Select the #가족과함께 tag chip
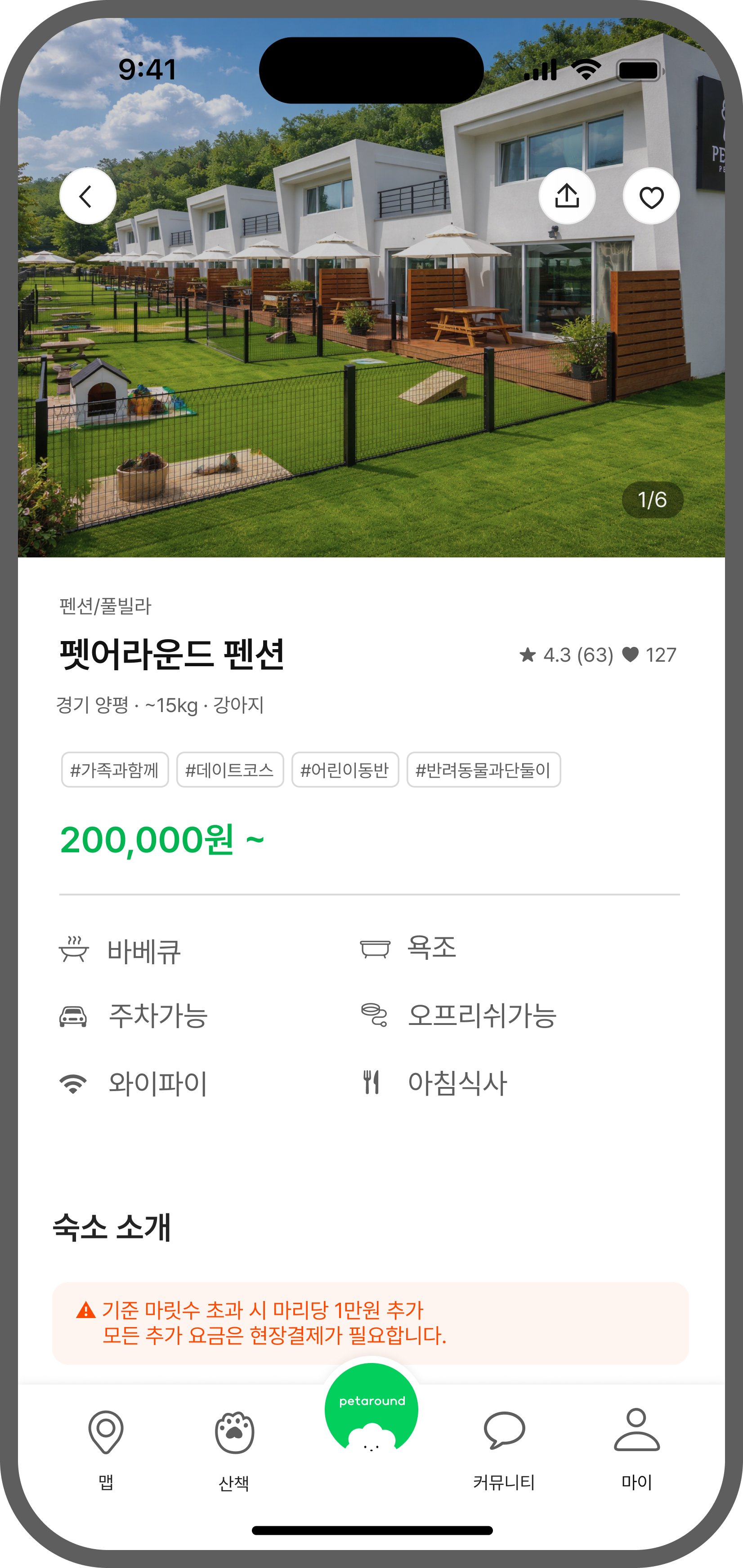The image size is (743, 1568). click(115, 770)
